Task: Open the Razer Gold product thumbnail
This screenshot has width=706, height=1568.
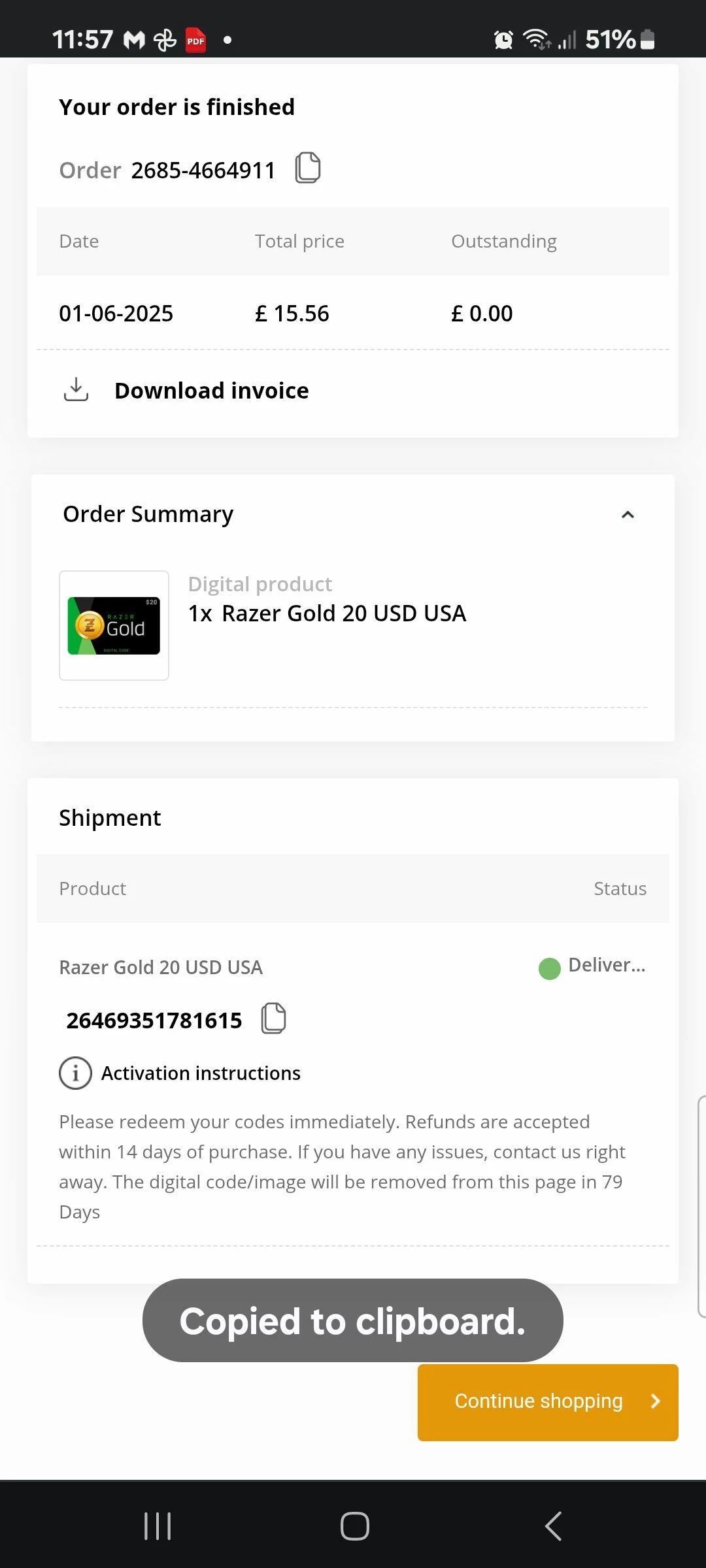Action: [x=114, y=626]
